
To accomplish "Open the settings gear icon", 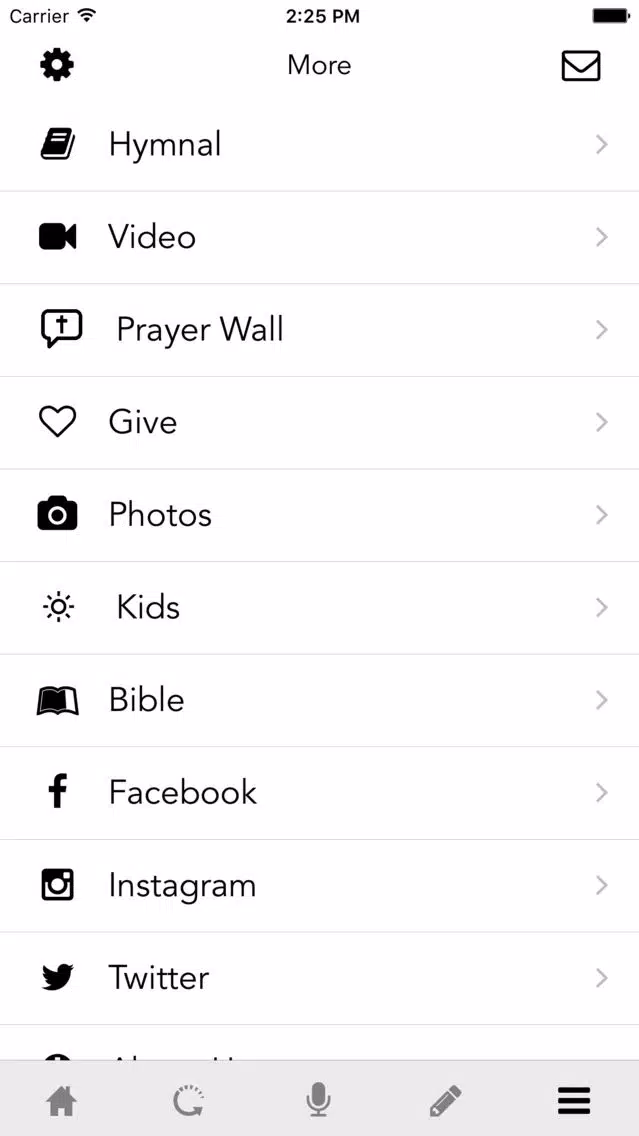I will (x=57, y=65).
